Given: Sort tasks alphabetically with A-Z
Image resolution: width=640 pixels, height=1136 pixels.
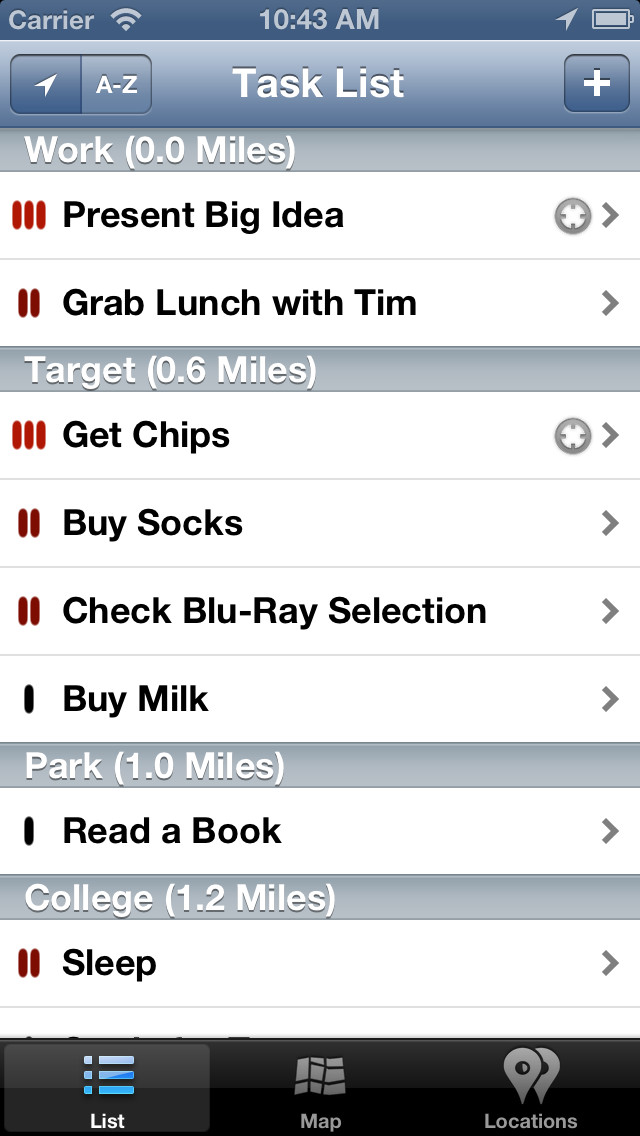Looking at the screenshot, I should coord(116,85).
